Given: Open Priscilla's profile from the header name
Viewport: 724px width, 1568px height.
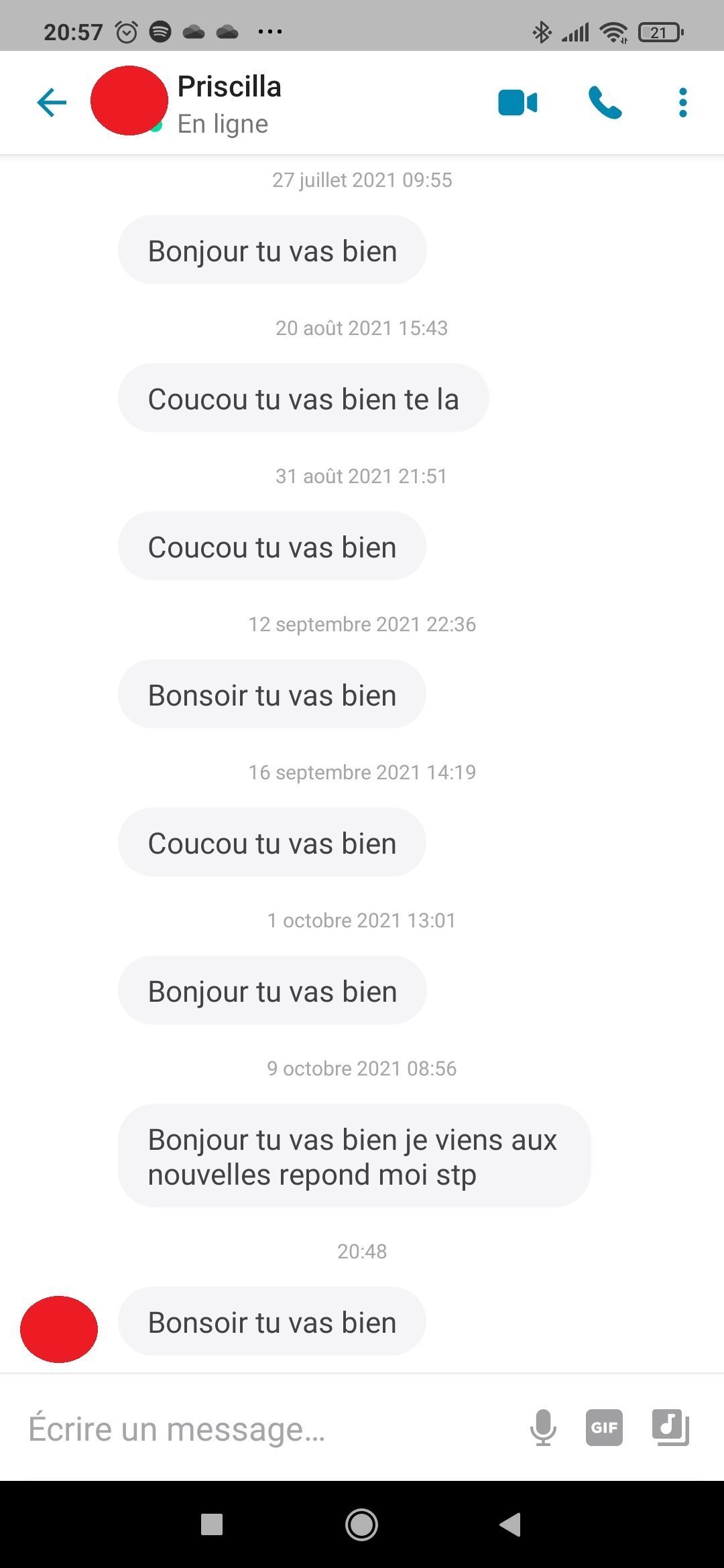Looking at the screenshot, I should click(x=229, y=86).
